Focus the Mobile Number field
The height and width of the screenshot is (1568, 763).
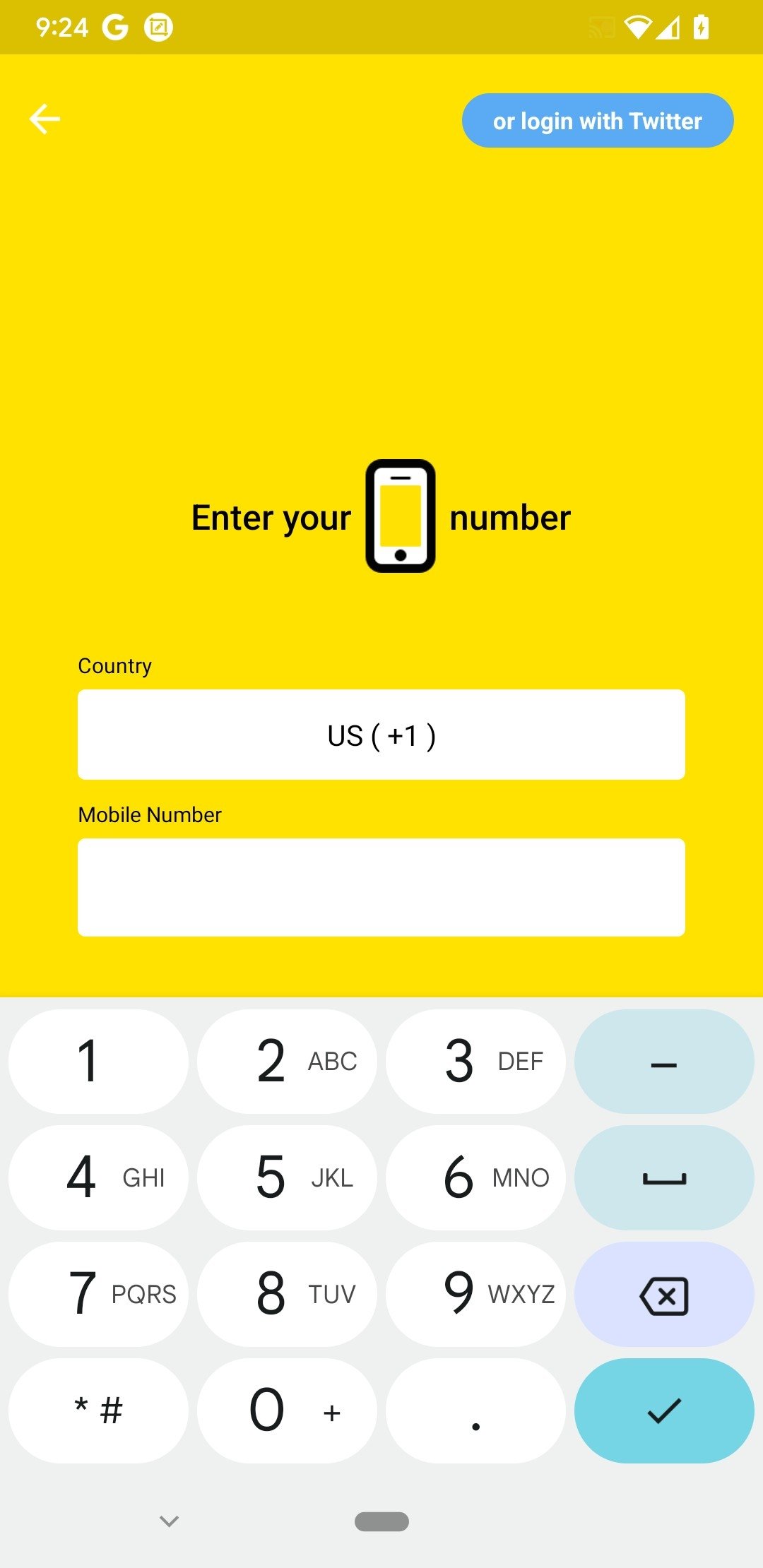pos(381,887)
